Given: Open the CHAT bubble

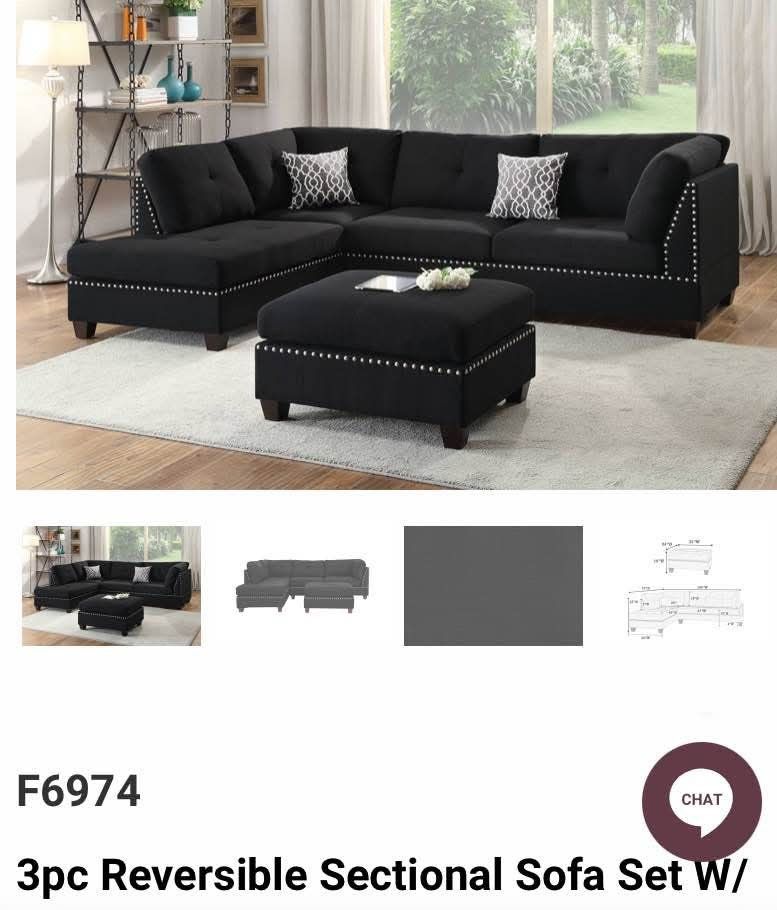Looking at the screenshot, I should [701, 800].
